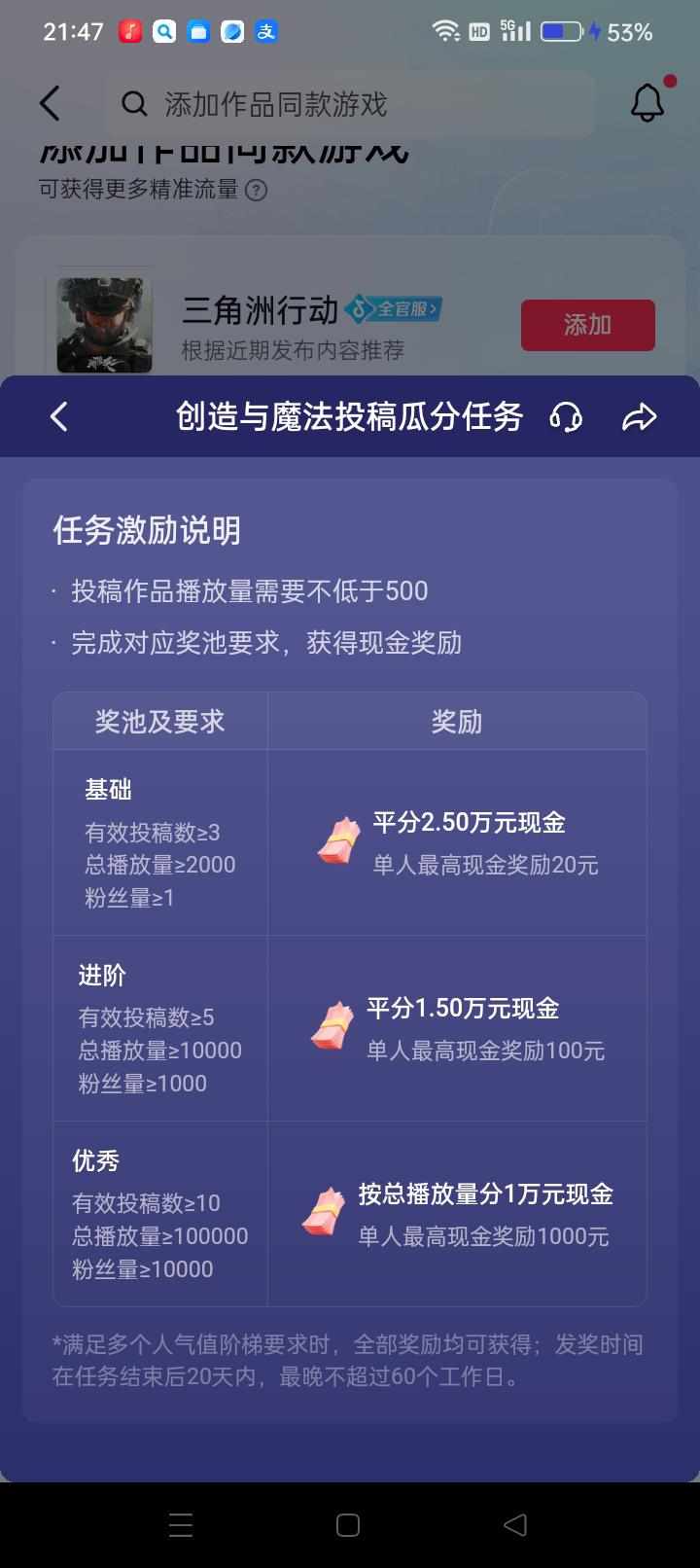
Task: Open the notifications bell
Action: pyautogui.click(x=647, y=102)
